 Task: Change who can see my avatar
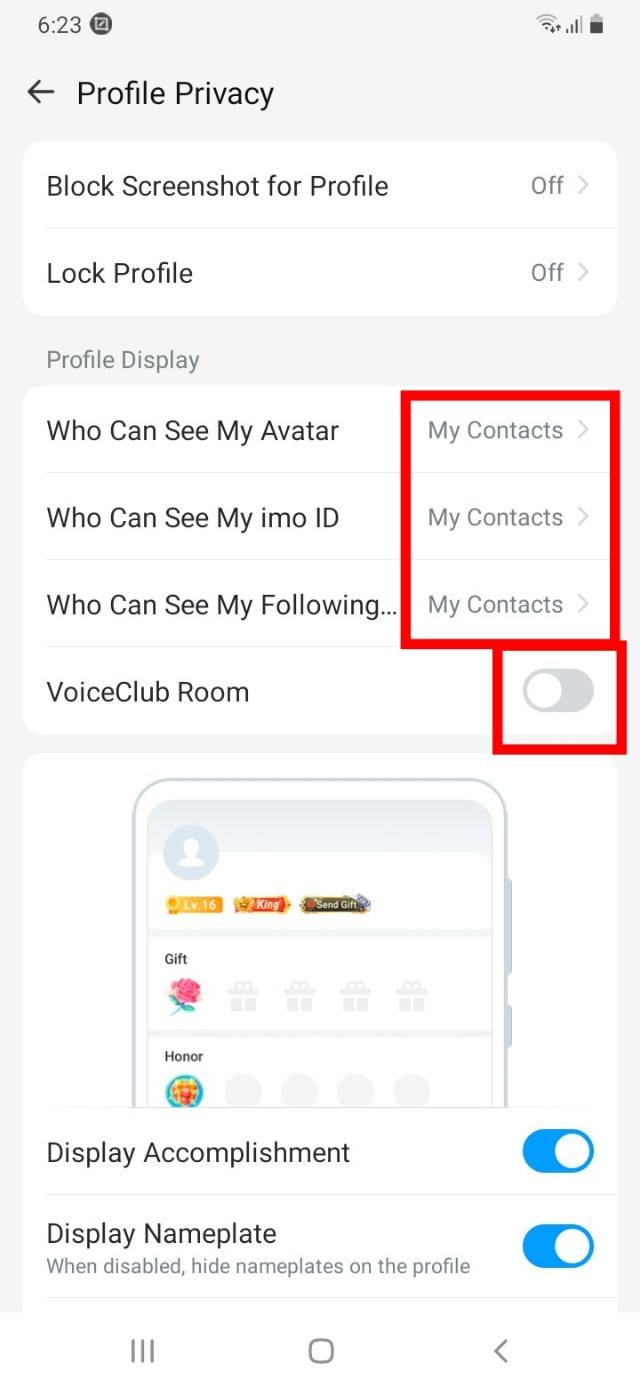pyautogui.click(x=319, y=431)
